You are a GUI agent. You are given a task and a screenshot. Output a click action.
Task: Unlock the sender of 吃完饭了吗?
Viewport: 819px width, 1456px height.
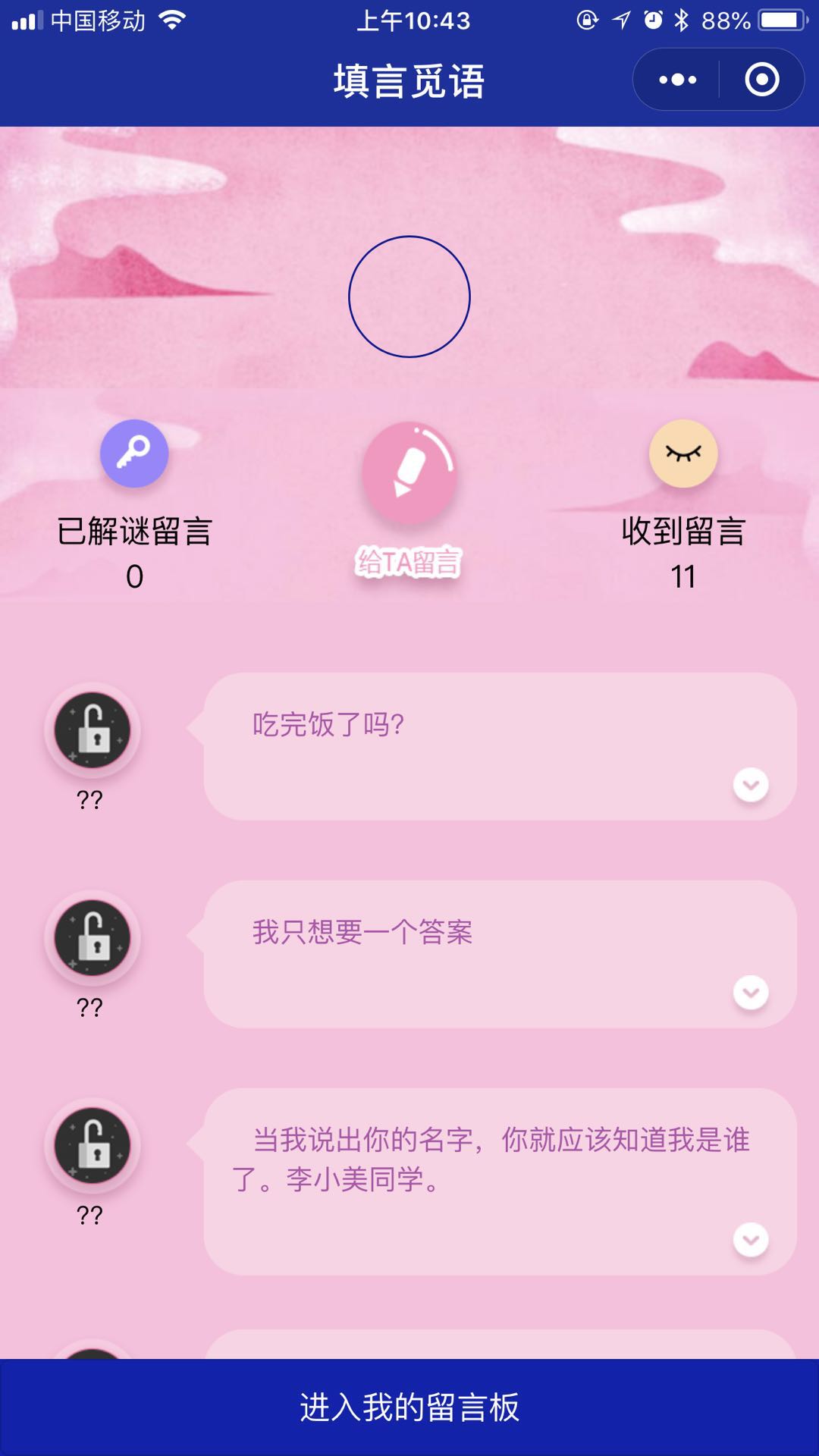(x=93, y=730)
